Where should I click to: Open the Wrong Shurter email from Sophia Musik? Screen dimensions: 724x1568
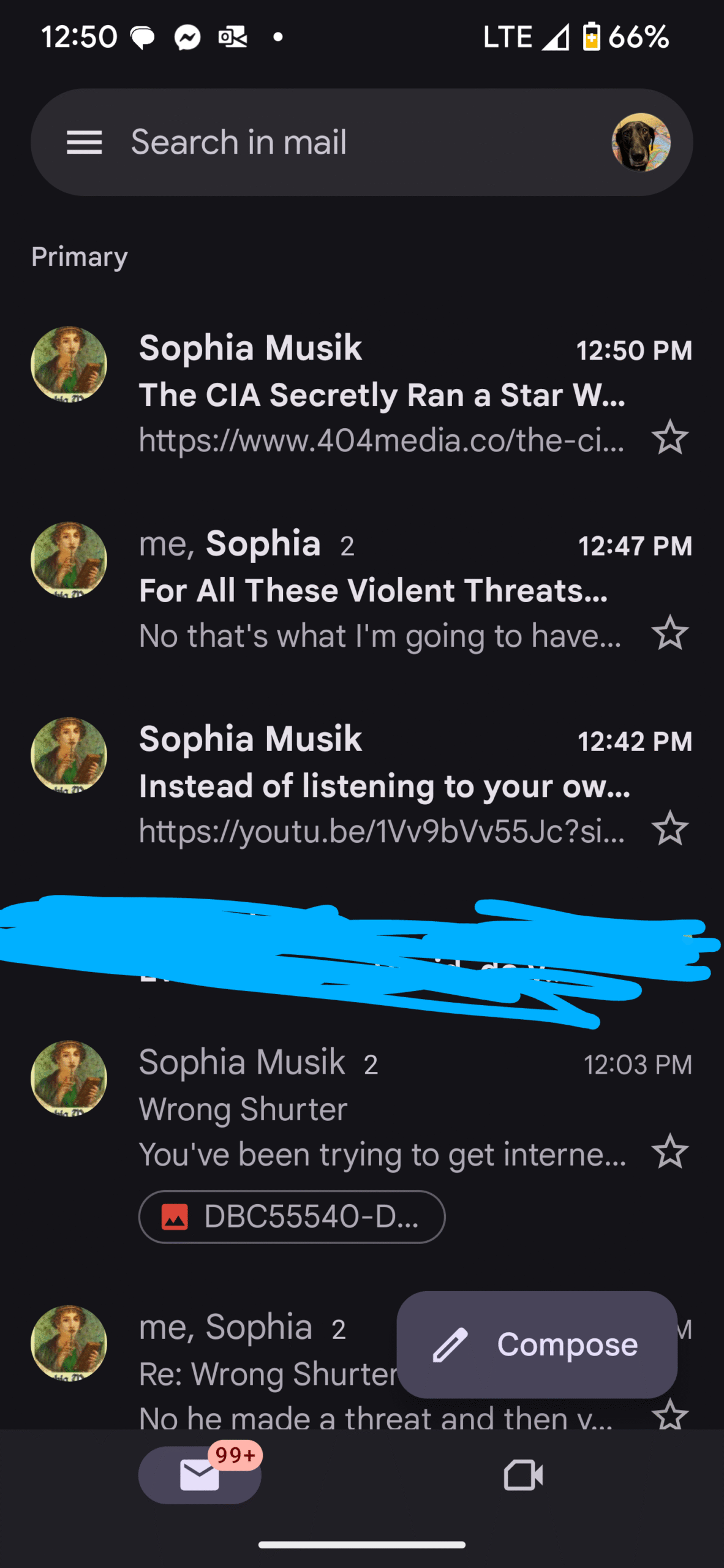point(361,1109)
